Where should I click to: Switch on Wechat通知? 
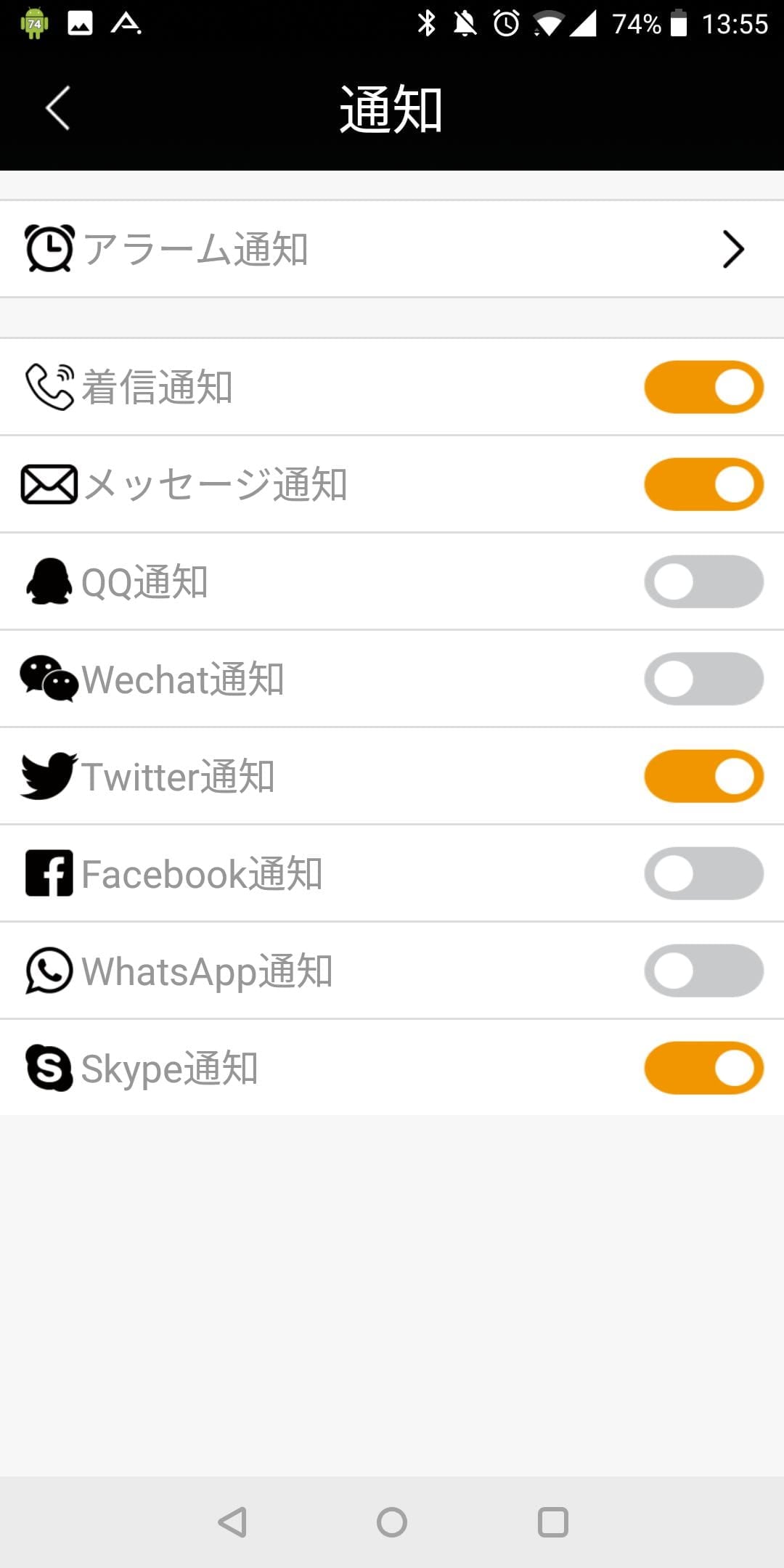[703, 679]
